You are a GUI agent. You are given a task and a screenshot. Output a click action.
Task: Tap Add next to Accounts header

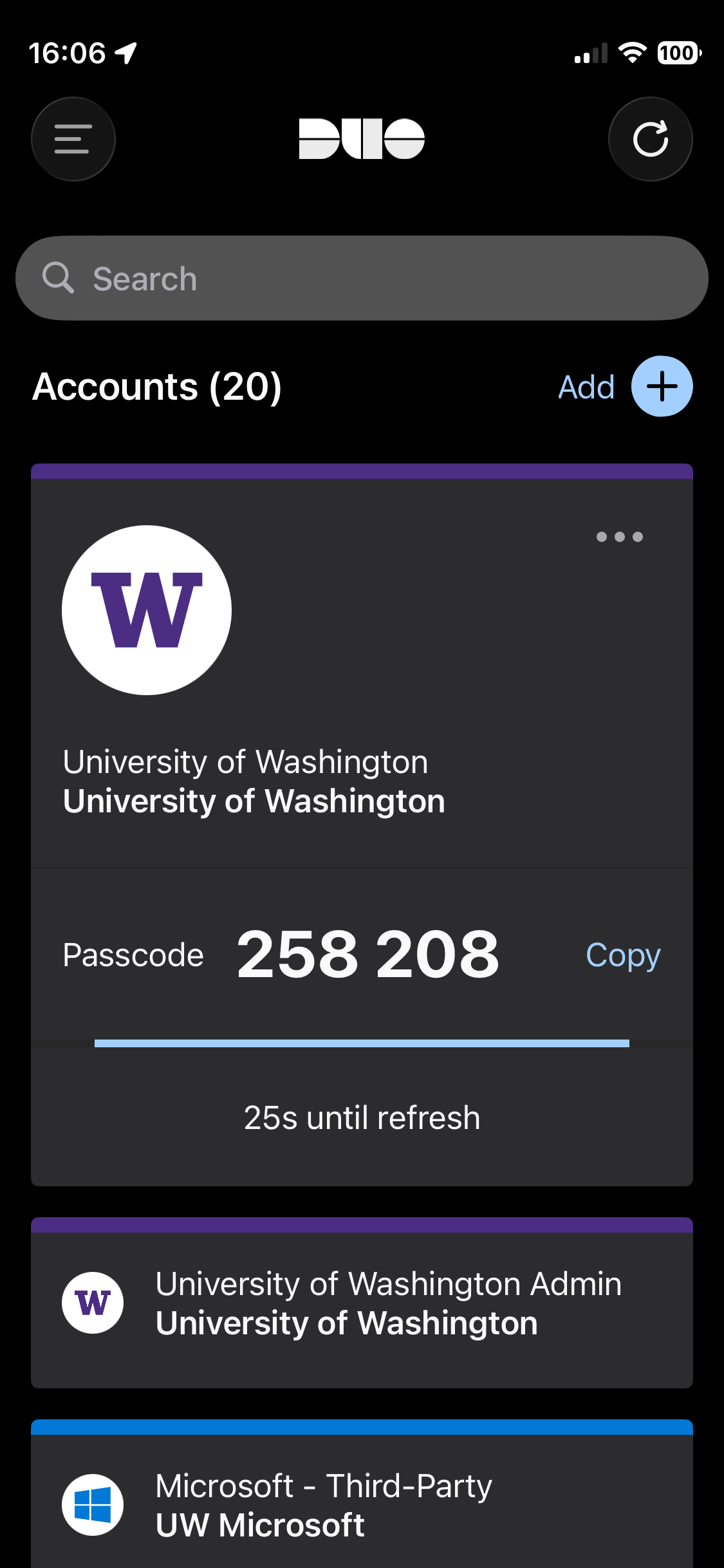[x=586, y=386]
